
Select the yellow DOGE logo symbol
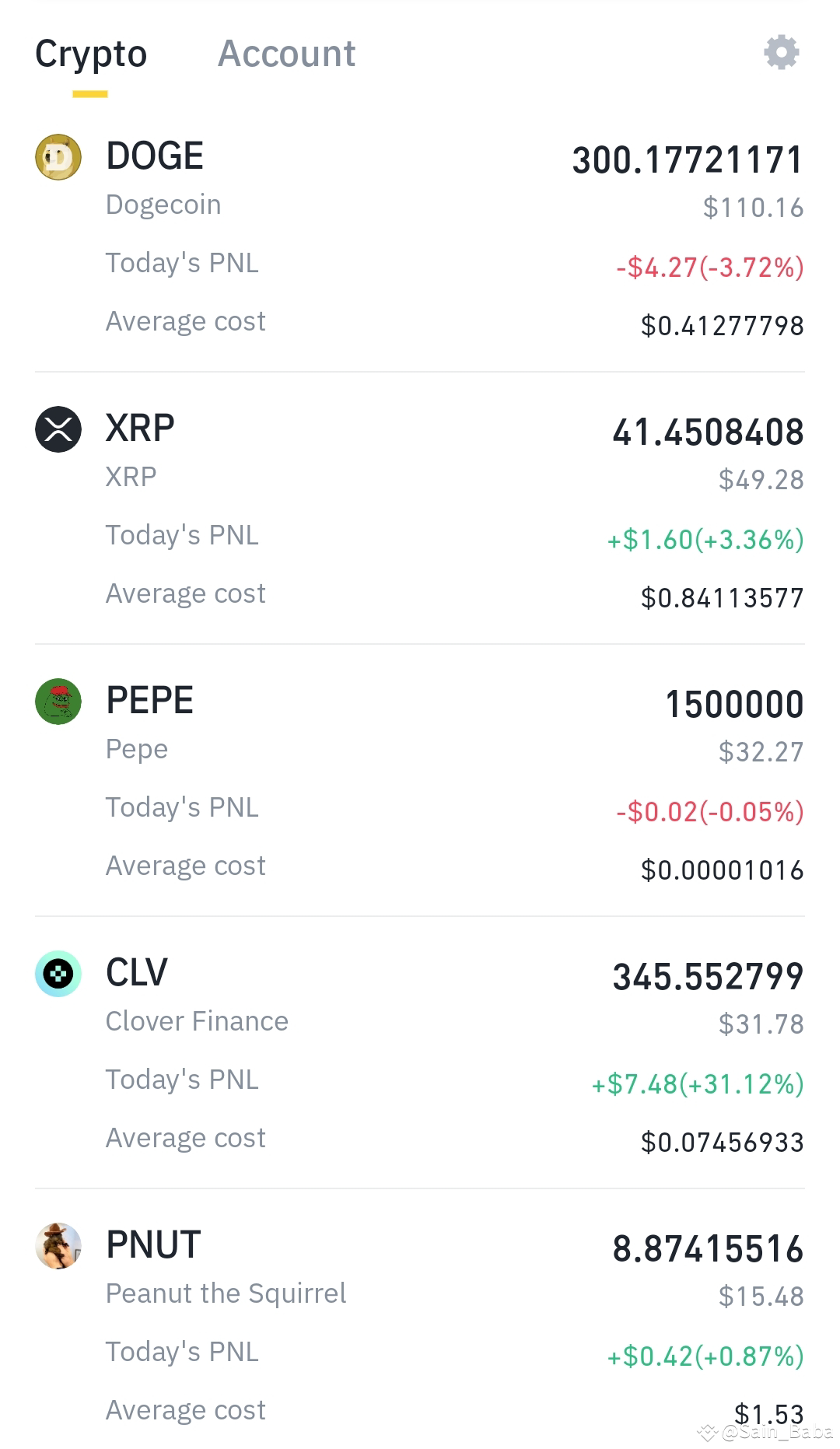(x=58, y=156)
